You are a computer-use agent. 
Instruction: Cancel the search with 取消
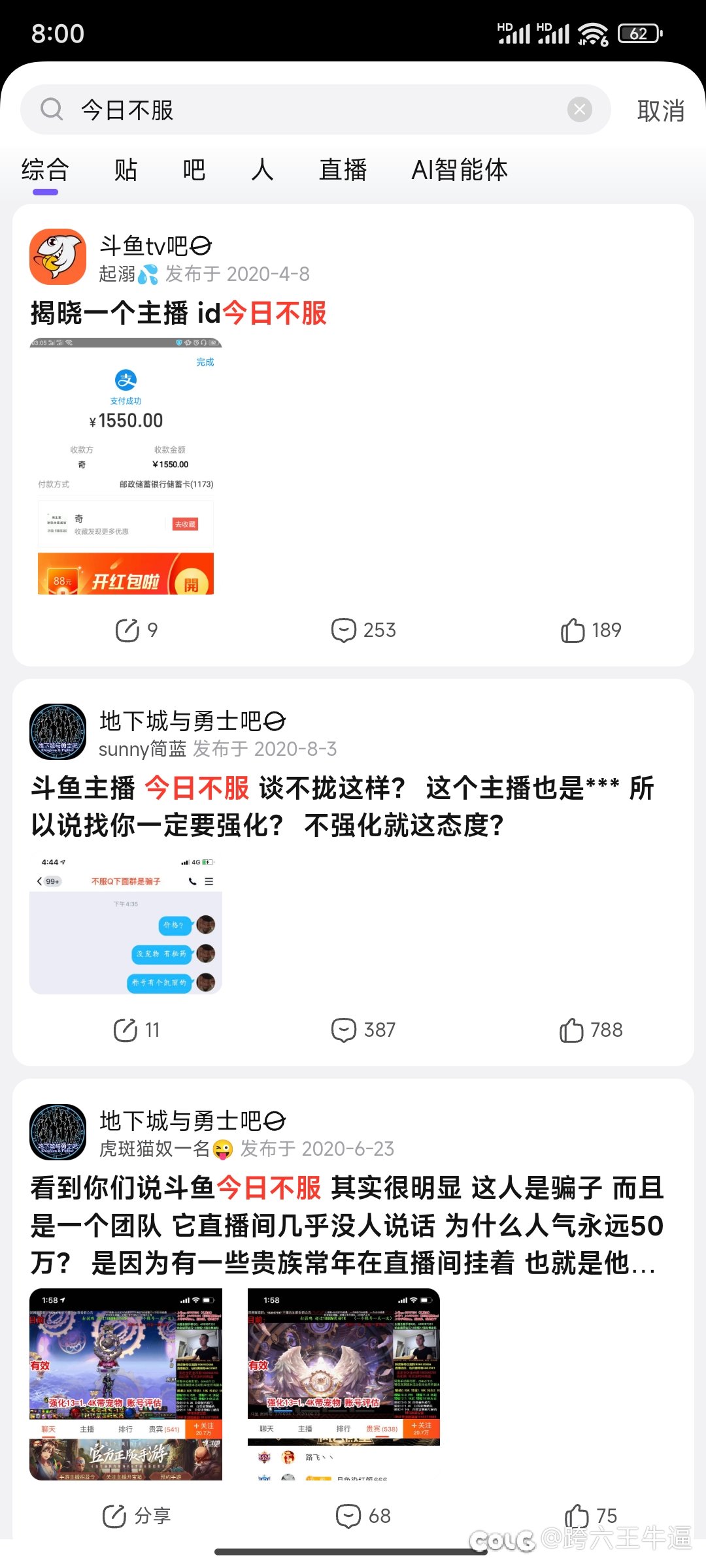(661, 110)
